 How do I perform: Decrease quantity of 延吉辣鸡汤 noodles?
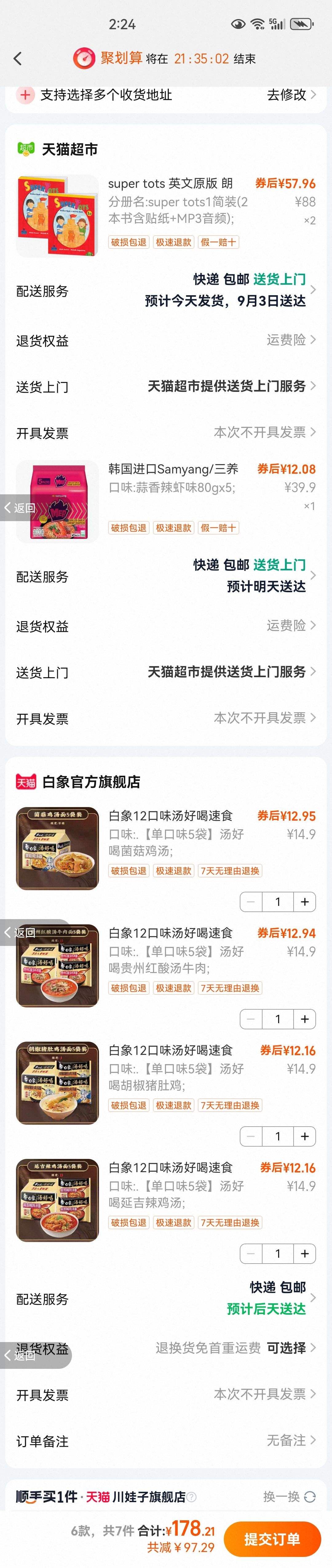coord(251,1253)
